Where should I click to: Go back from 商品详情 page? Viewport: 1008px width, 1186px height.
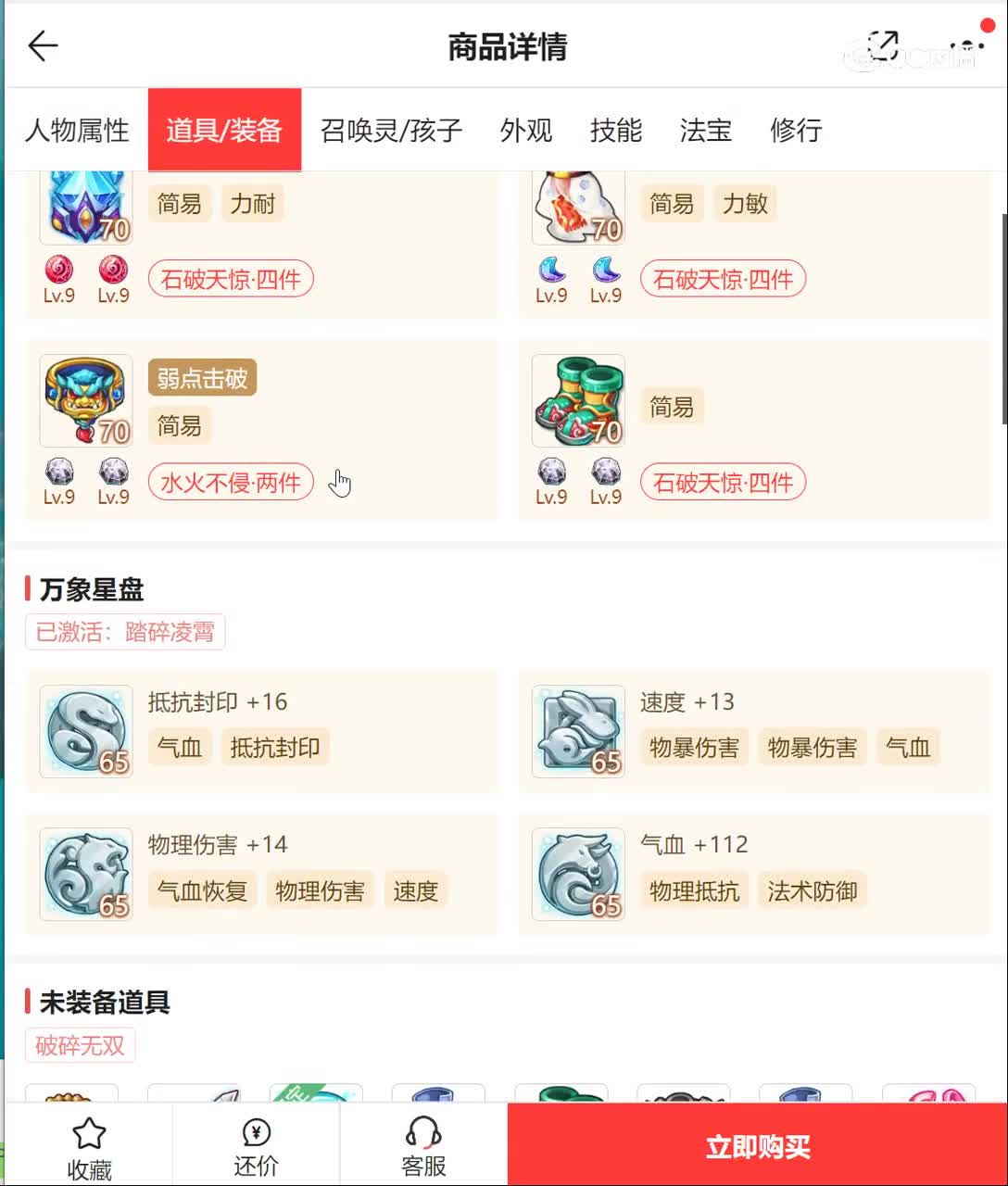(x=43, y=45)
